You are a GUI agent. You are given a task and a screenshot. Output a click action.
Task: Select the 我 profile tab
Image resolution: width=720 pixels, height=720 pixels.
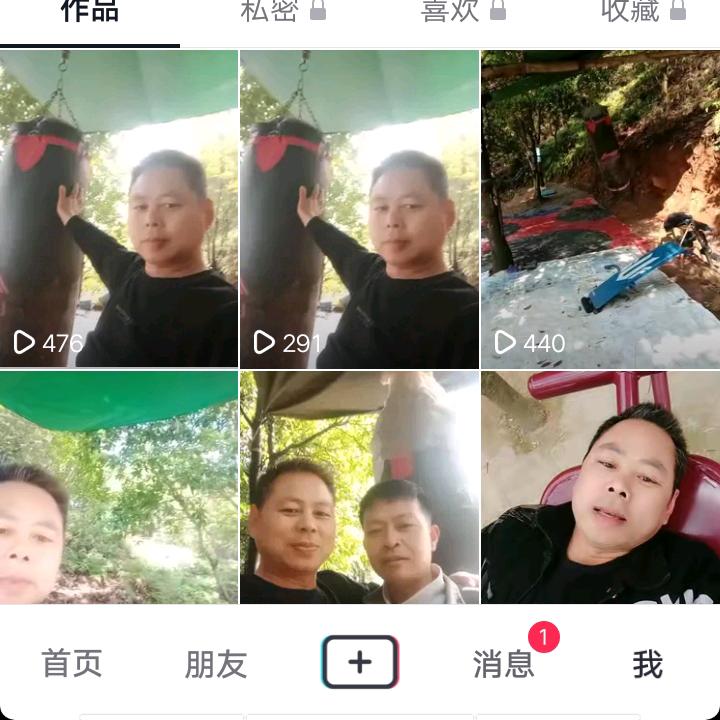pos(648,663)
